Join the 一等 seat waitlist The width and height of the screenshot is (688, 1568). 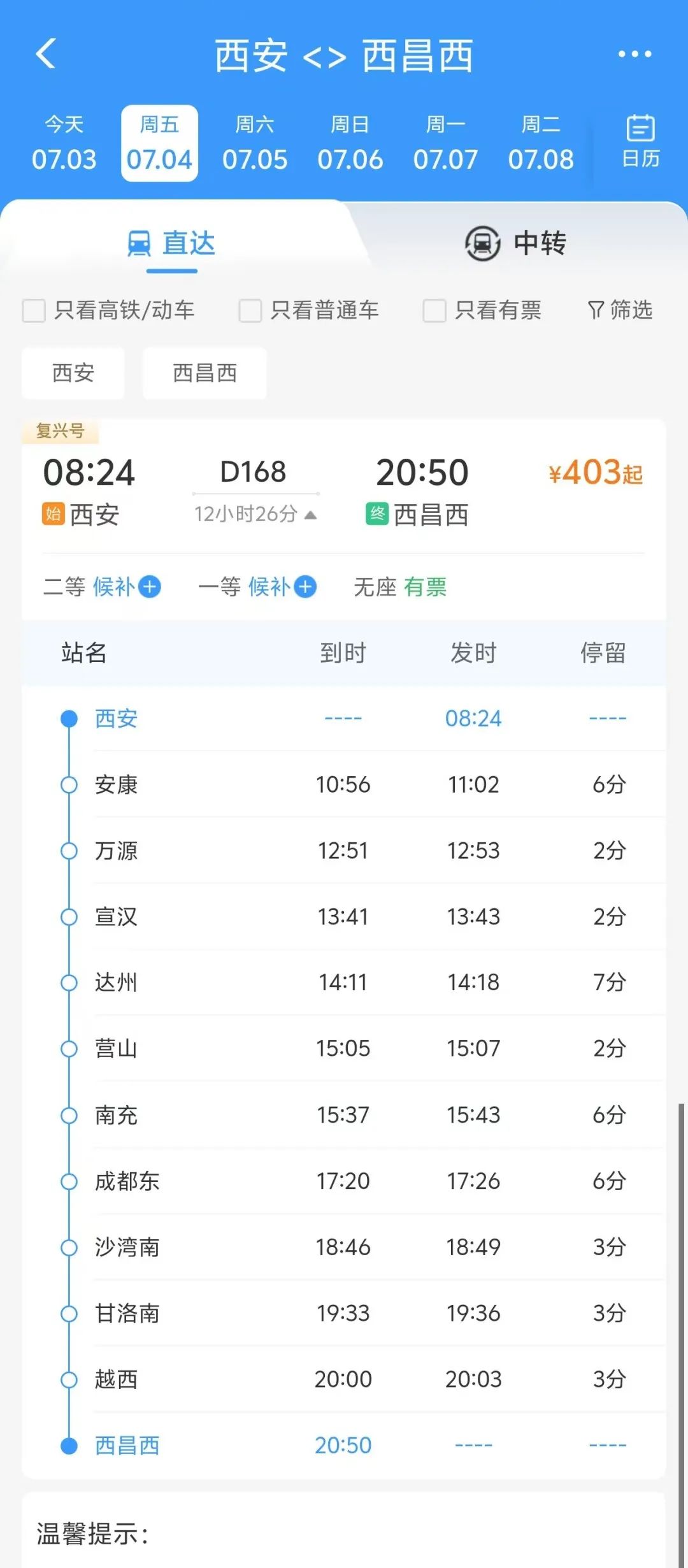(x=305, y=587)
